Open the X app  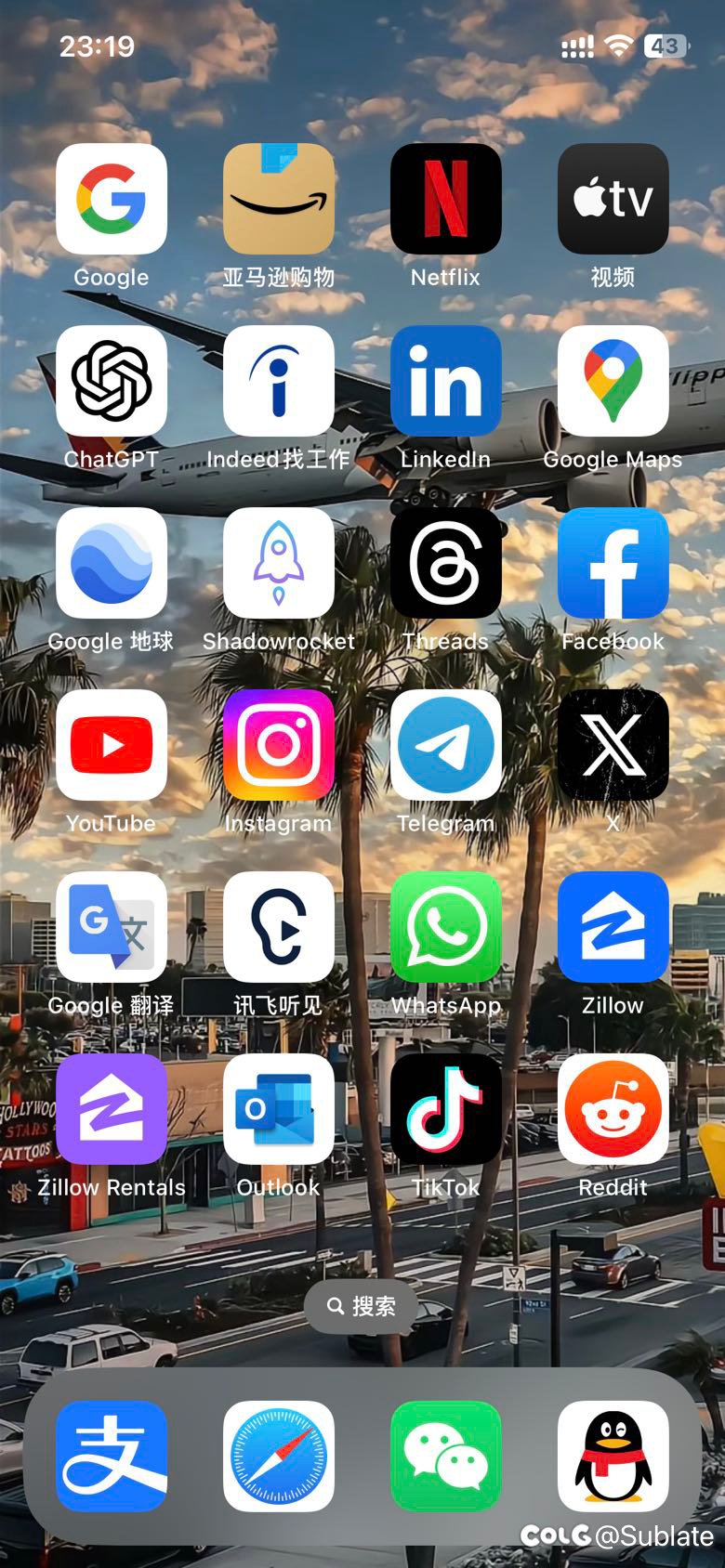(x=613, y=745)
